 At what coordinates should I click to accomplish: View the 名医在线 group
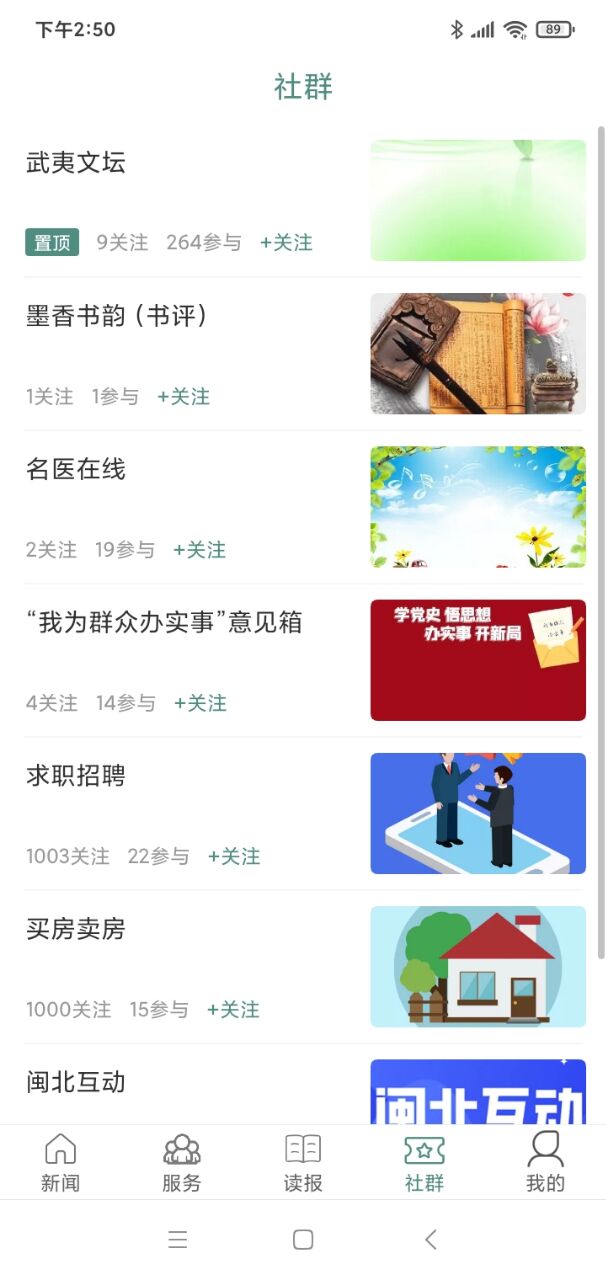point(76,469)
